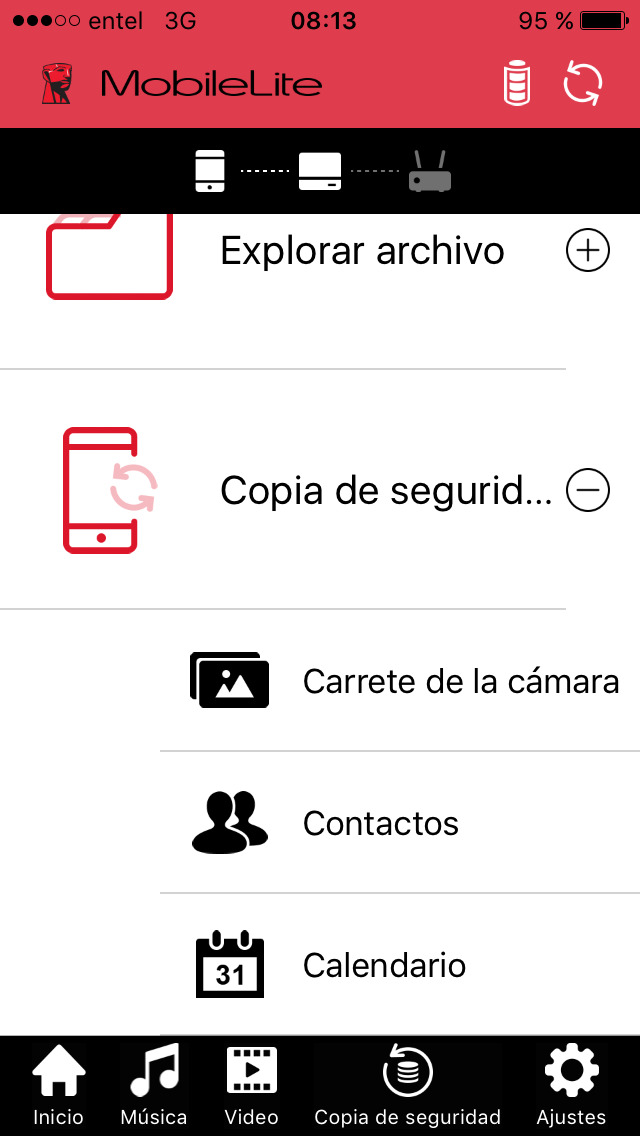Switch to the Video tab
The width and height of the screenshot is (640, 1136).
(252, 1085)
